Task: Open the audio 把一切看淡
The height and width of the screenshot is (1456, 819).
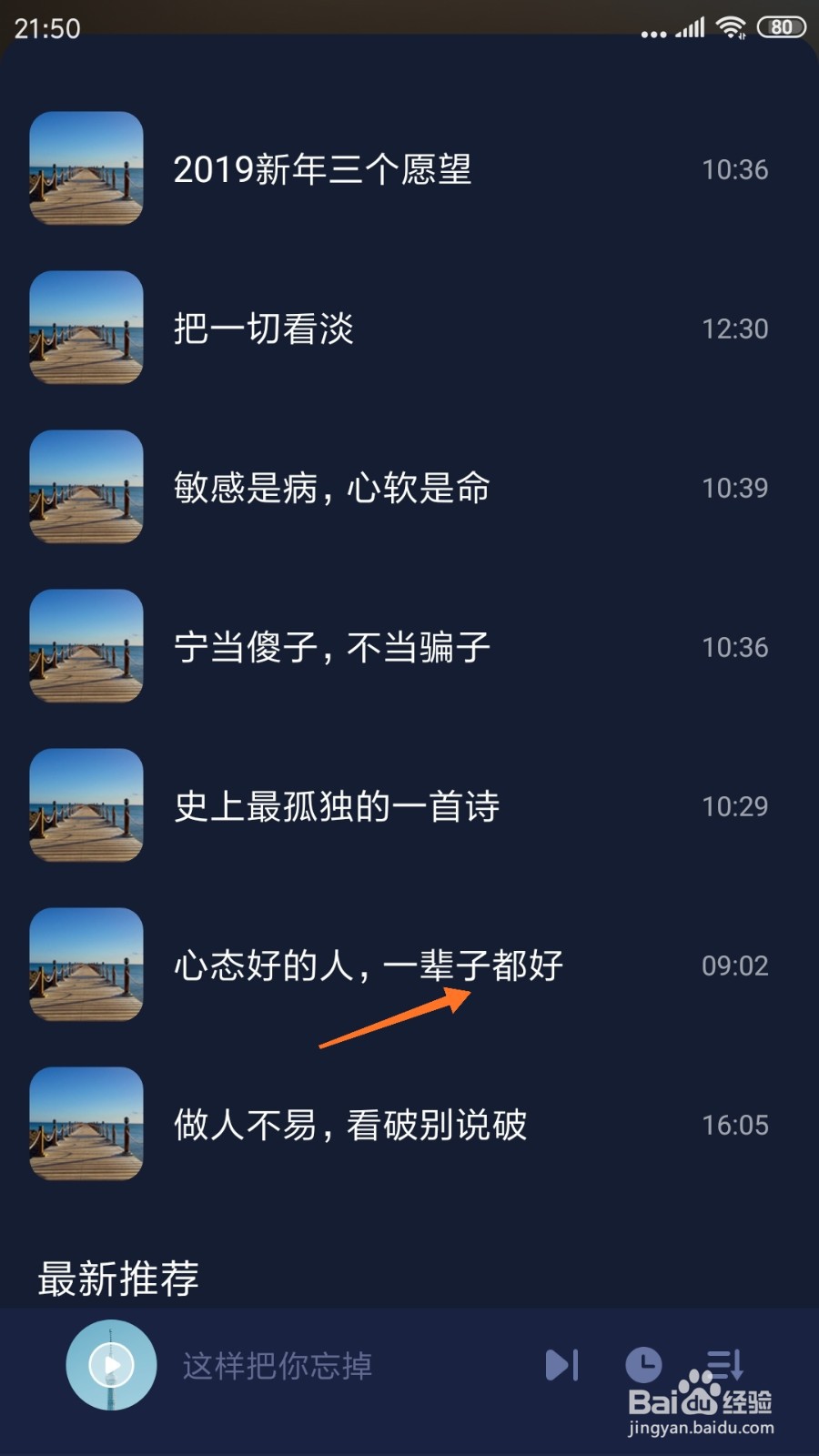Action: [x=264, y=329]
